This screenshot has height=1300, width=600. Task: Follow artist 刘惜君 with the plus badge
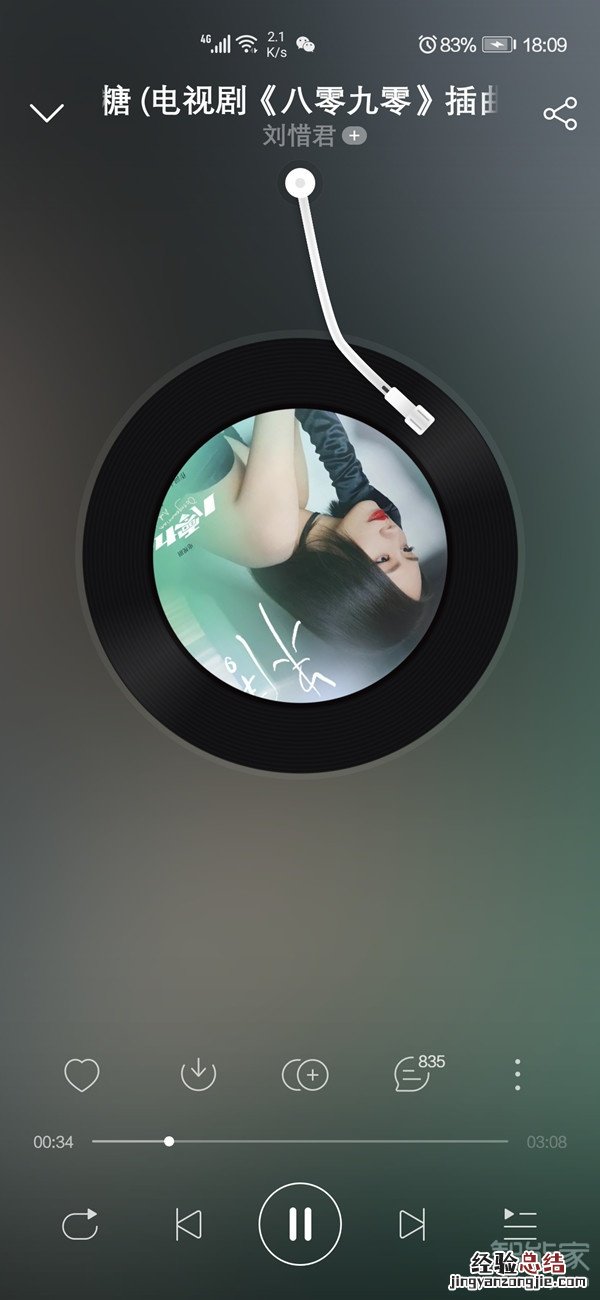coord(354,136)
